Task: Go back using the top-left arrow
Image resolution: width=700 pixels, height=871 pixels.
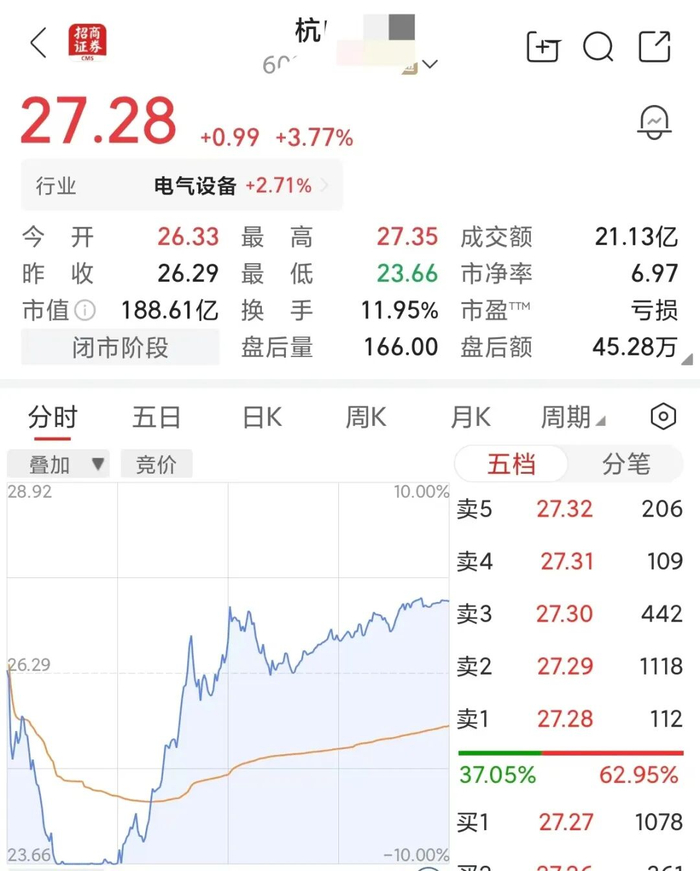Action: click(x=38, y=43)
